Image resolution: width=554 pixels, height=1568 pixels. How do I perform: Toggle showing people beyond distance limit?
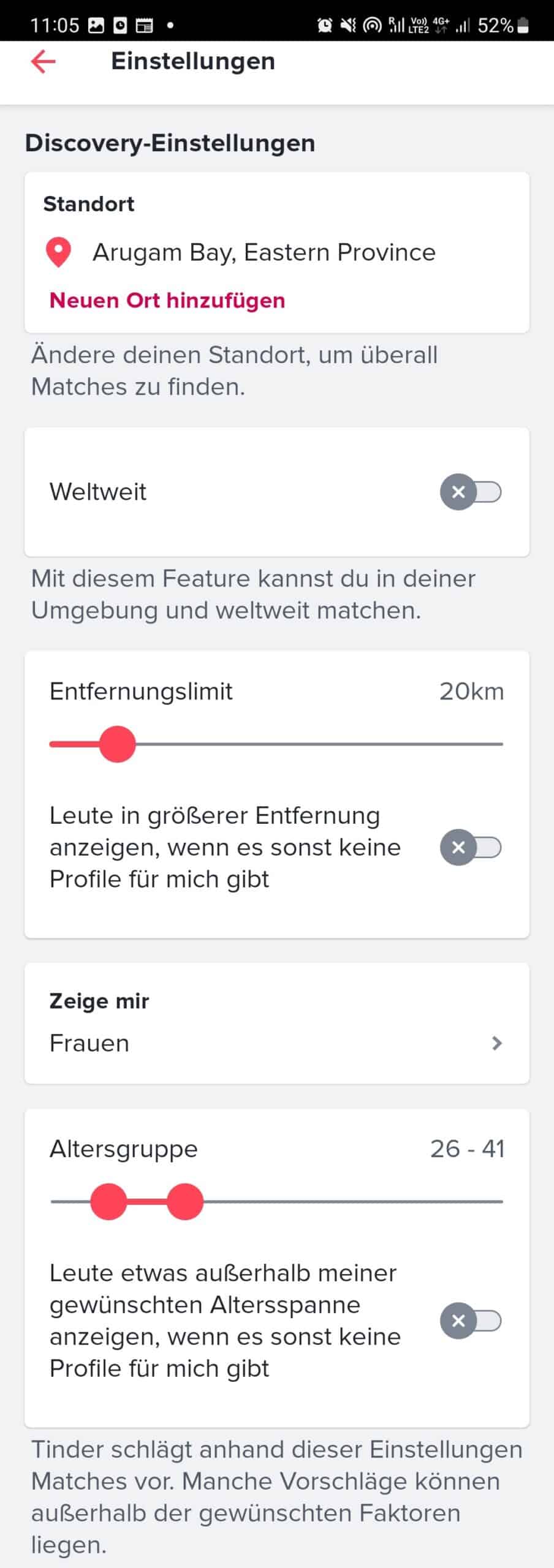[472, 847]
